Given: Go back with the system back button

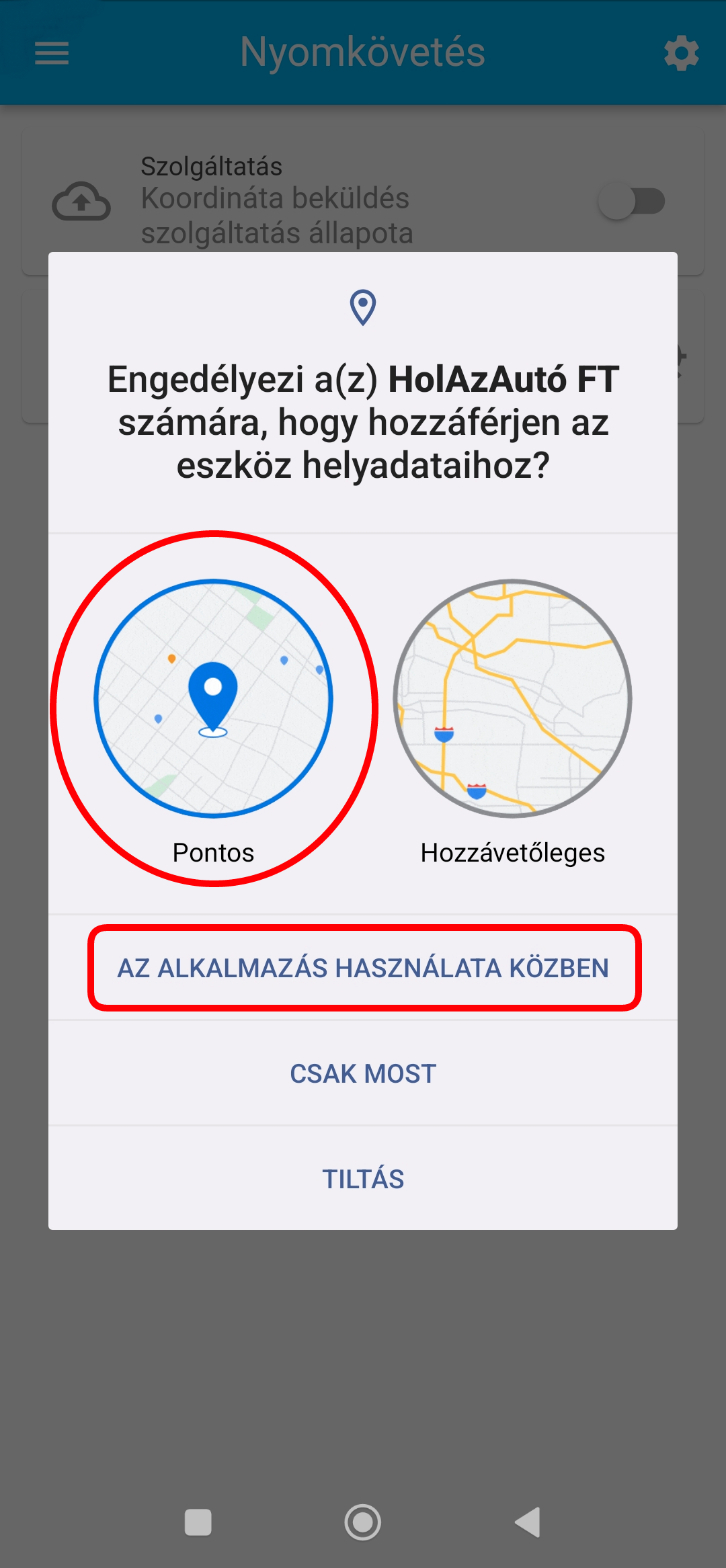Looking at the screenshot, I should [x=528, y=1522].
